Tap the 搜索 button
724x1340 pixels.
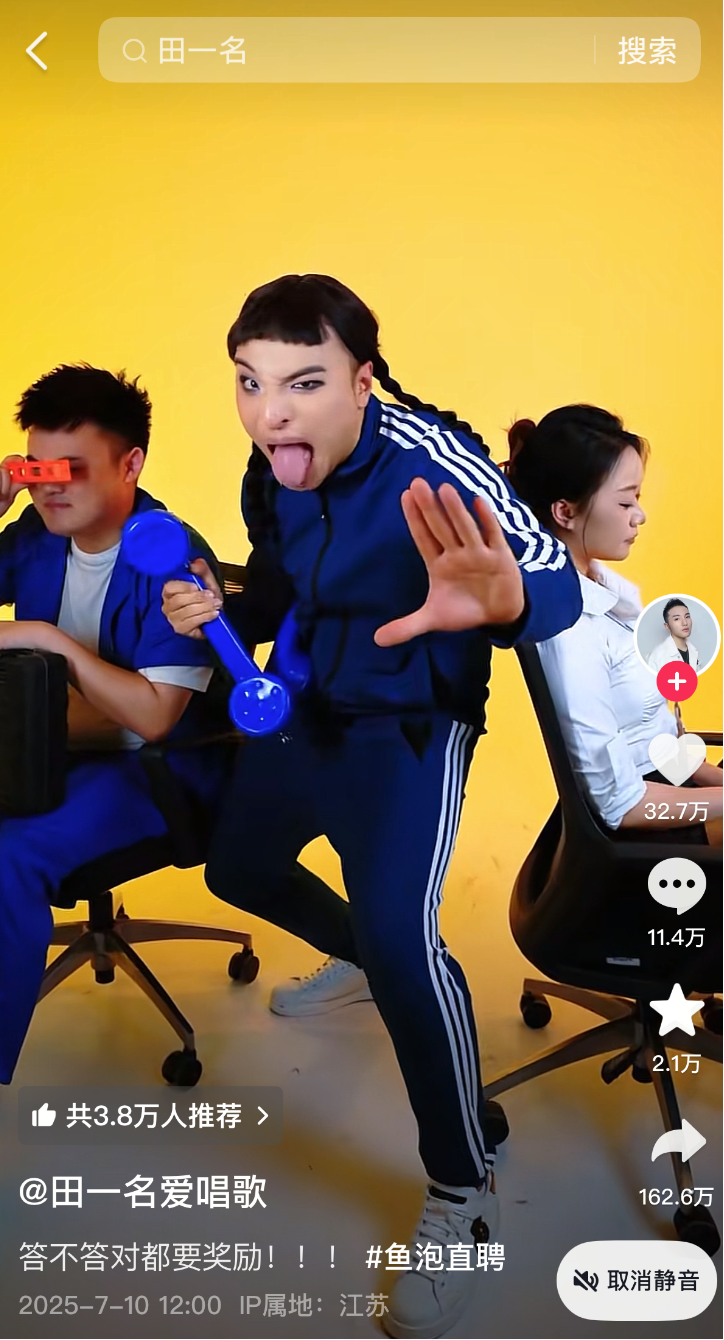tap(647, 51)
